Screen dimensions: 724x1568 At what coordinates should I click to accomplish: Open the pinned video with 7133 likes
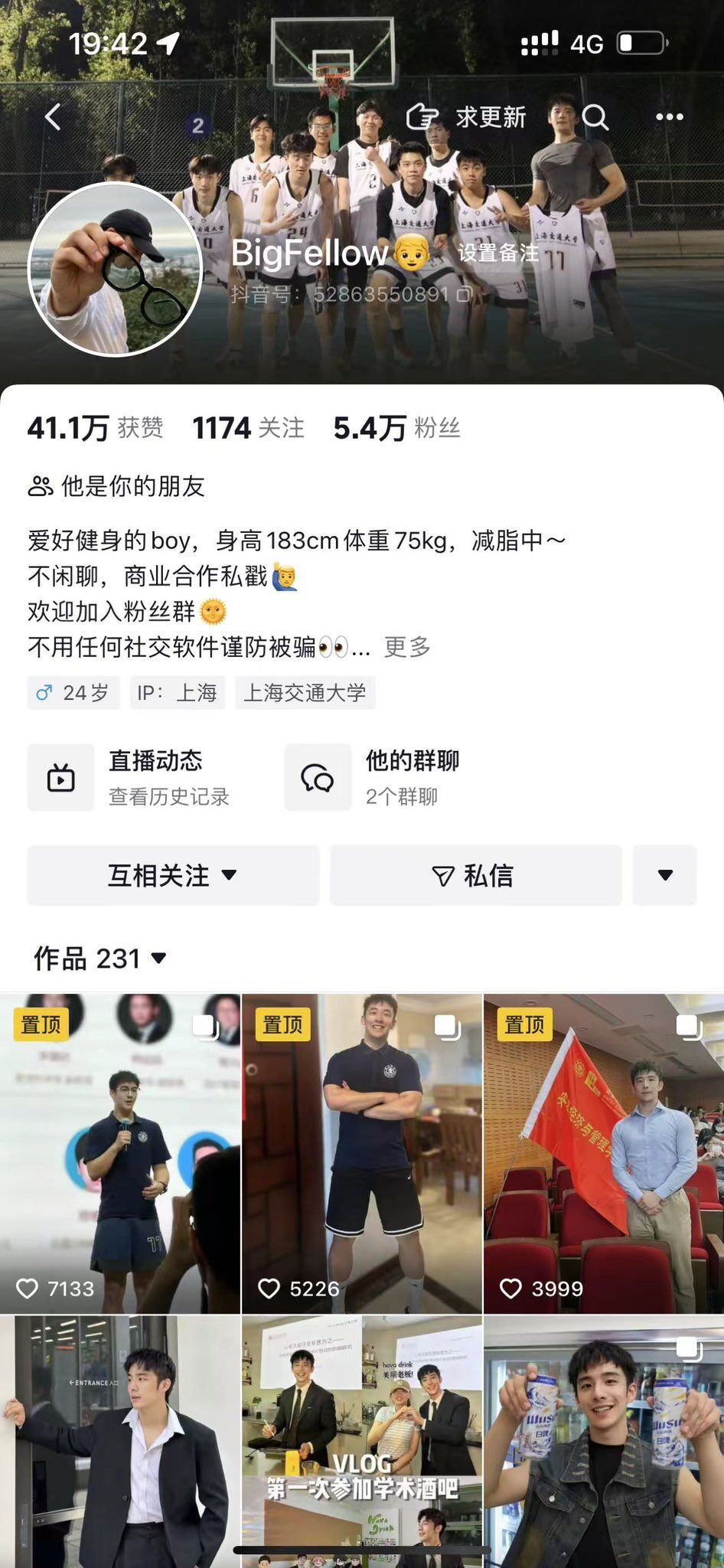click(x=120, y=1154)
